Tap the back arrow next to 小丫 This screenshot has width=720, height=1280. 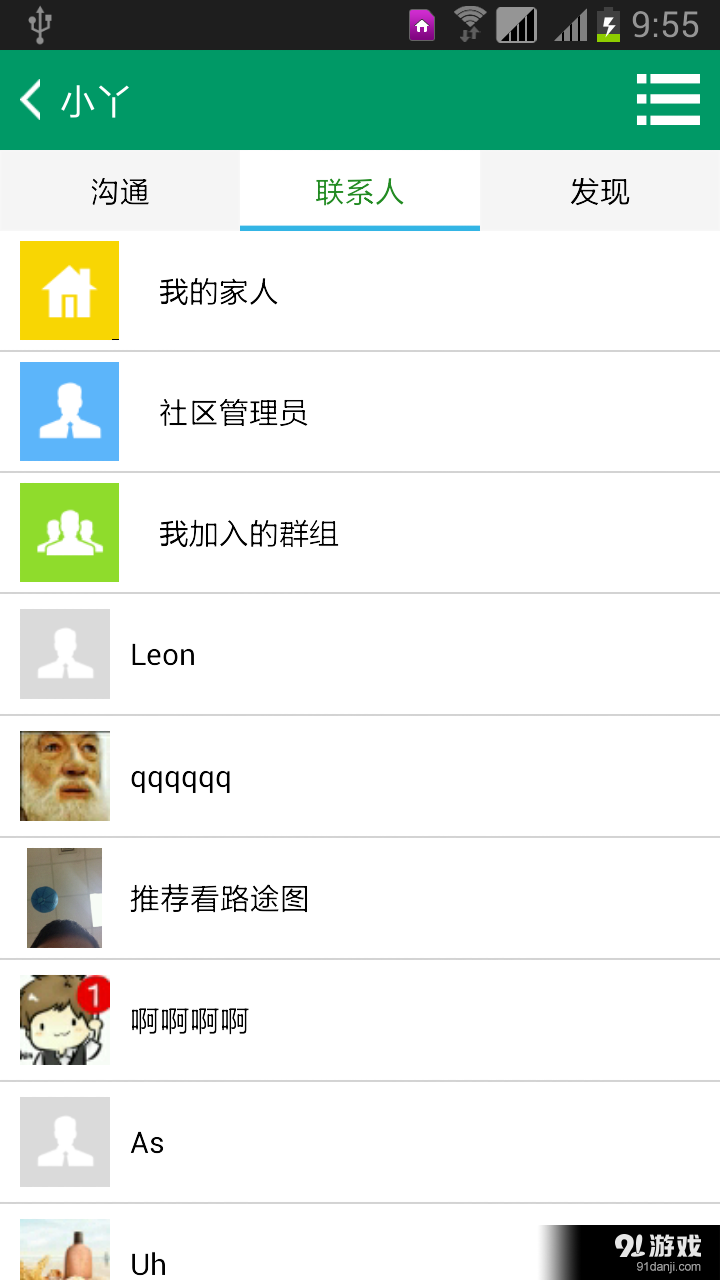(29, 99)
